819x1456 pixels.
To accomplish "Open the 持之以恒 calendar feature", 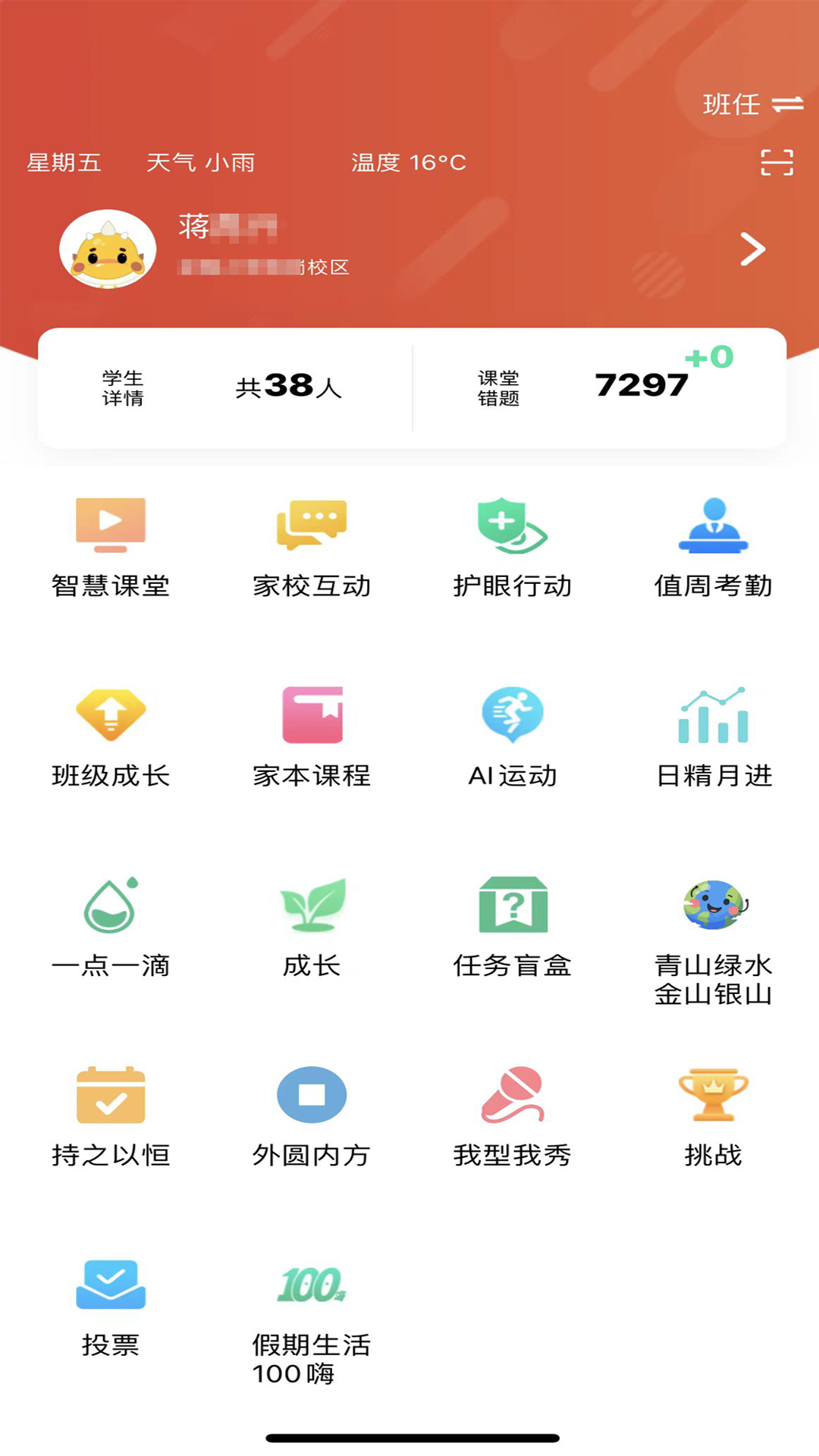I will (x=109, y=1111).
